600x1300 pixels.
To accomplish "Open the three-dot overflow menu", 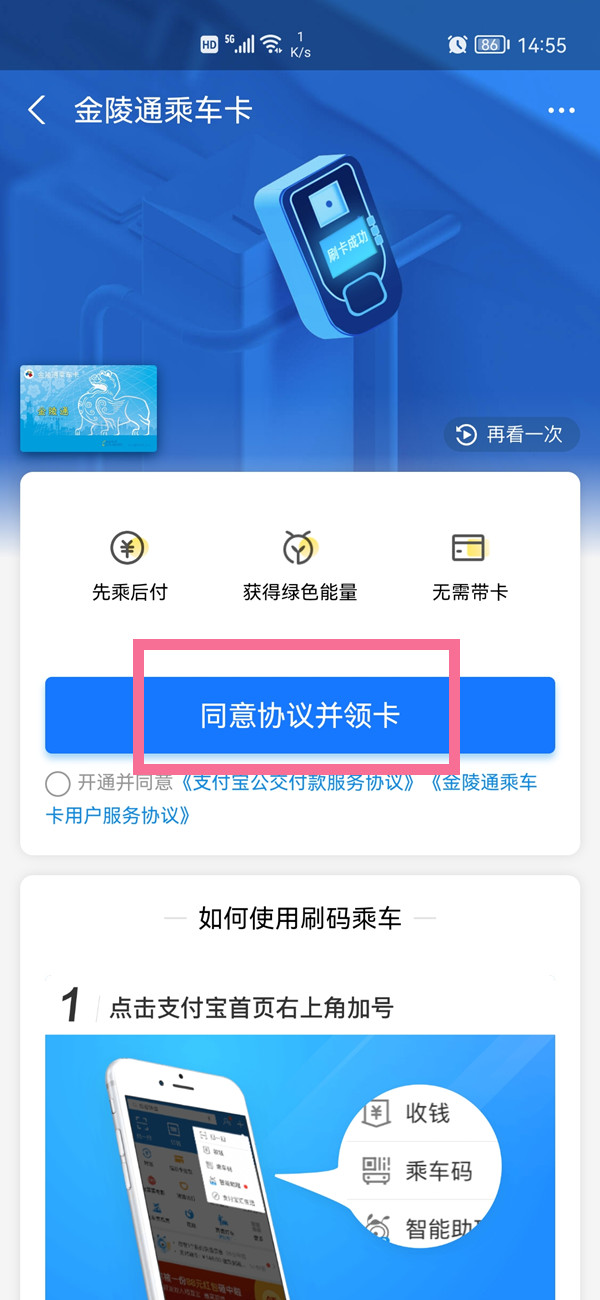I will point(561,111).
